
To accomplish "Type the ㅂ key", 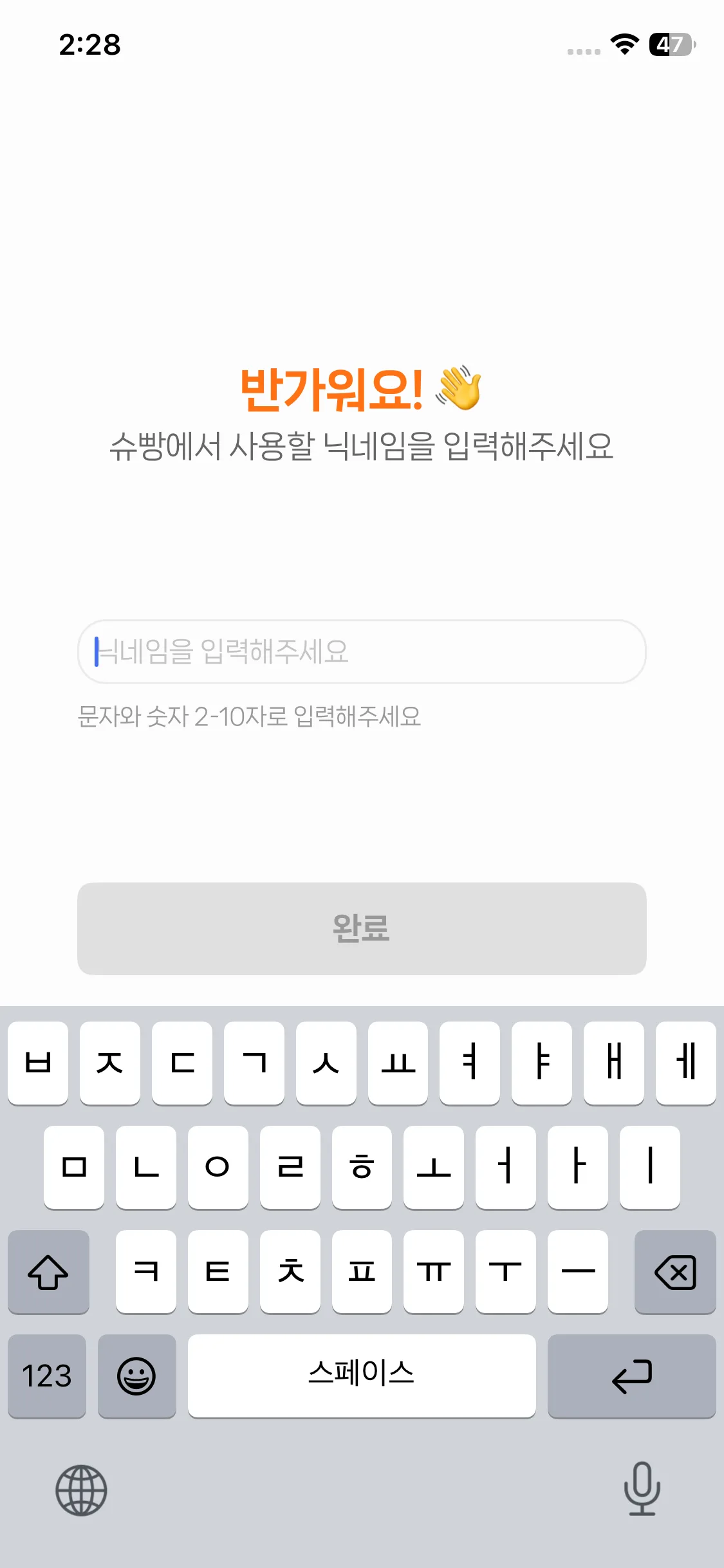I will 38,1063.
